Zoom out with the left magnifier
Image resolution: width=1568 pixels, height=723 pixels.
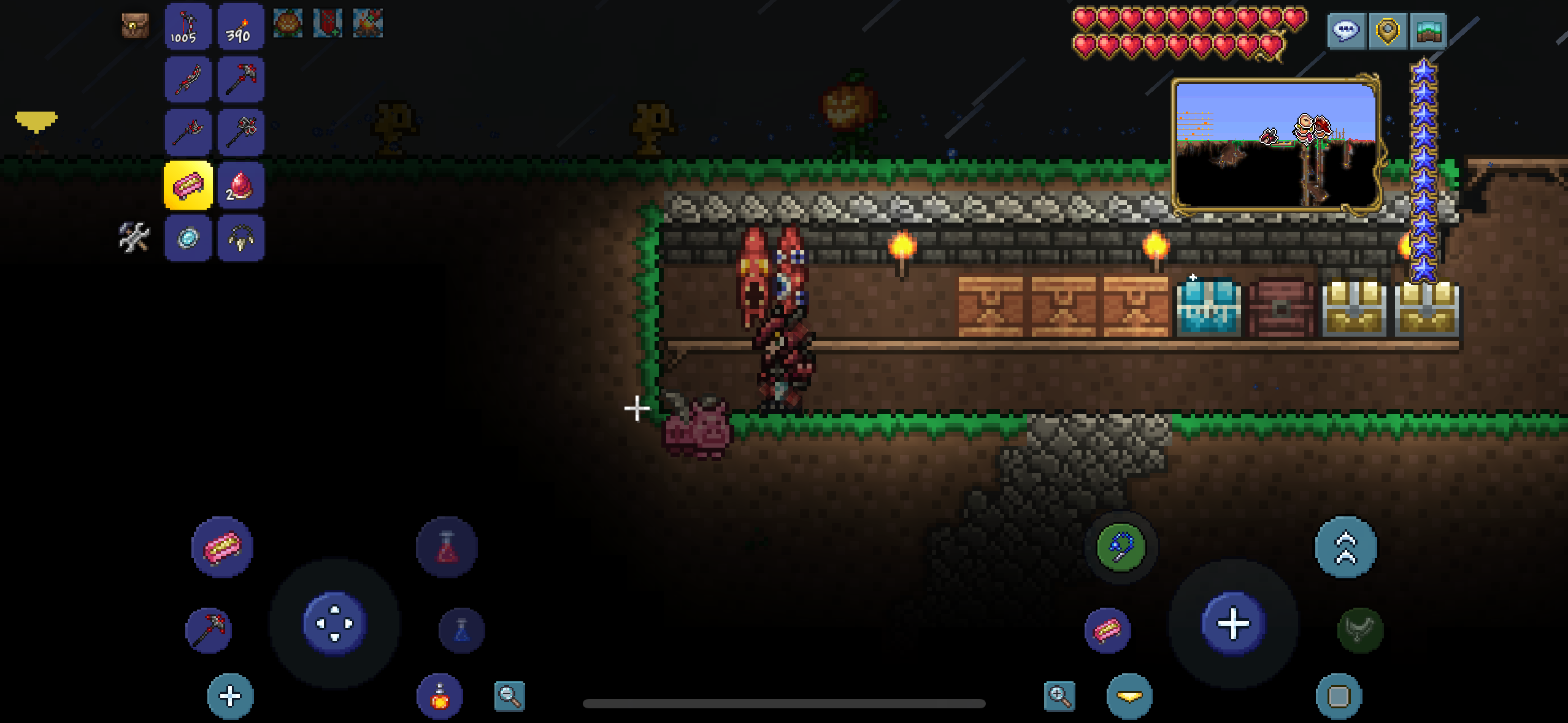[510, 696]
